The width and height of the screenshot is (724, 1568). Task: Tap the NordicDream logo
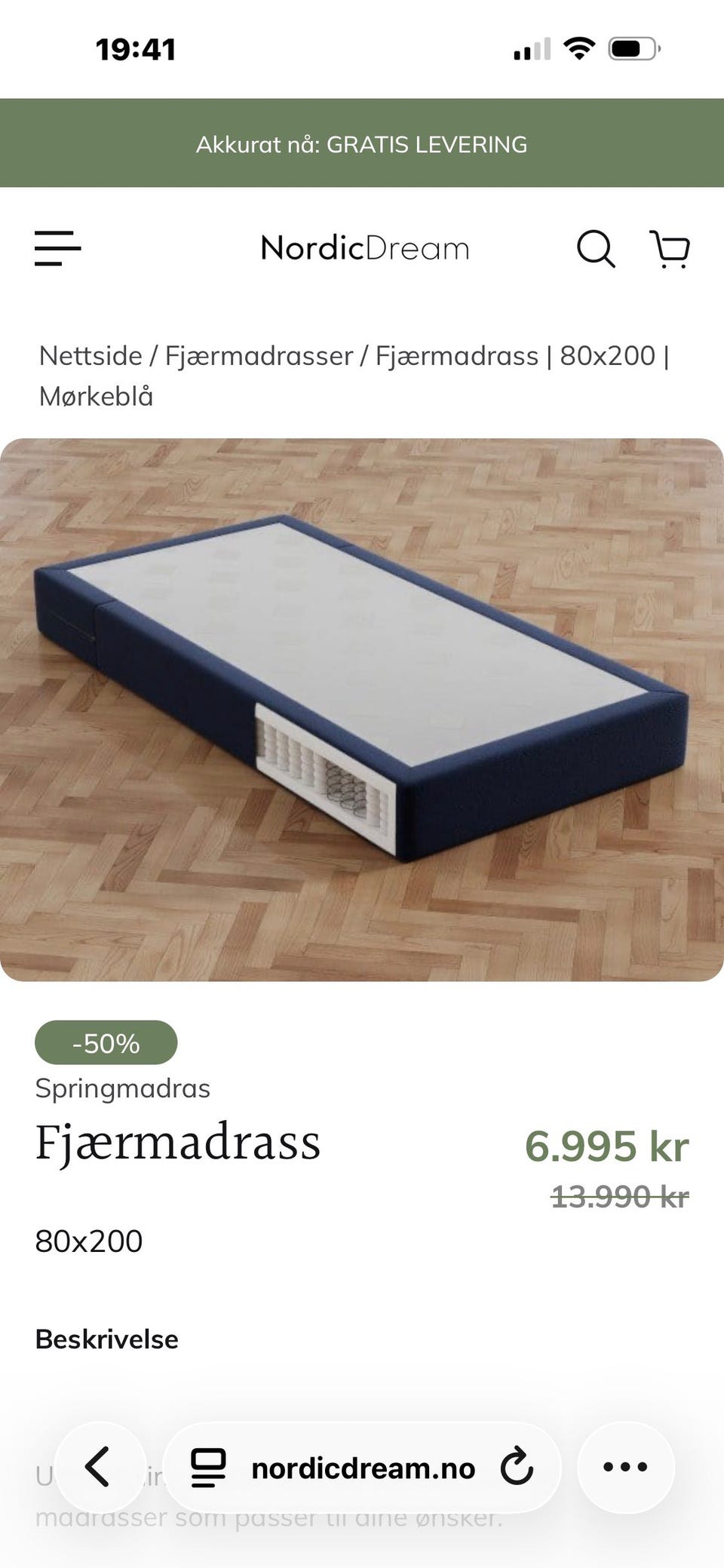pyautogui.click(x=365, y=247)
